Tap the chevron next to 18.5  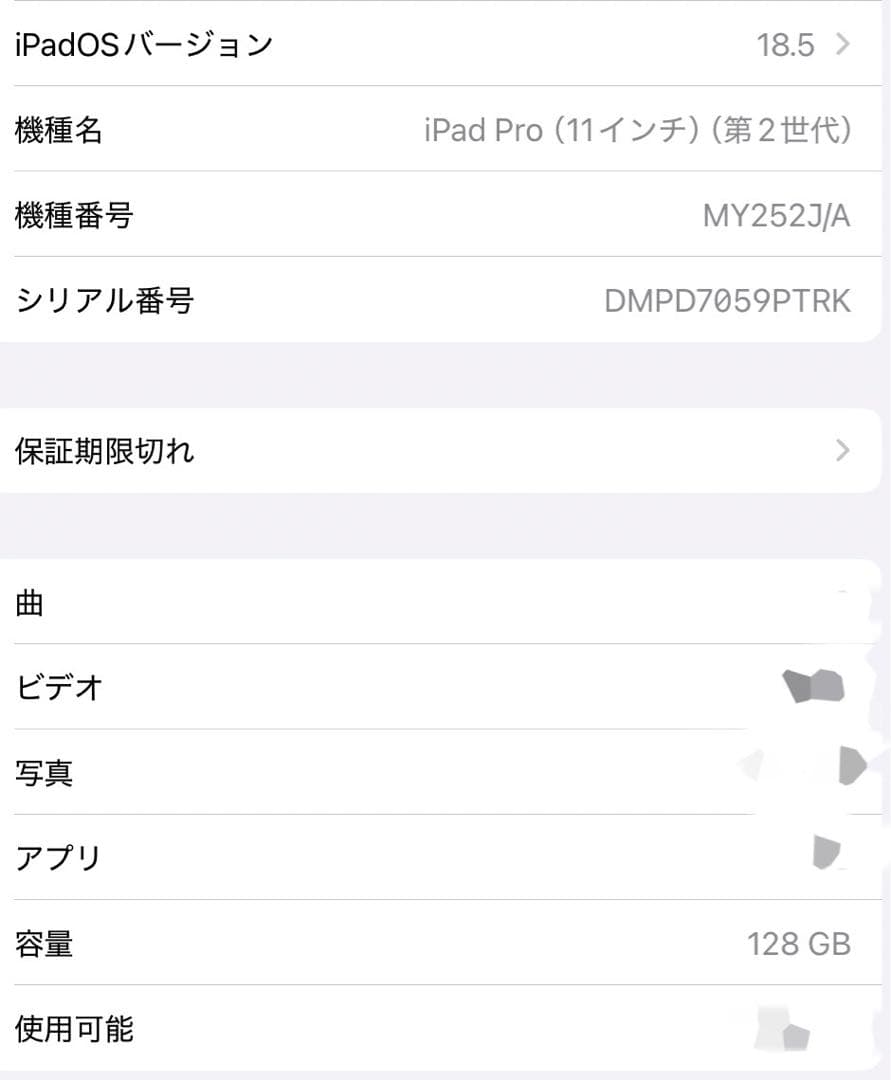tap(841, 44)
